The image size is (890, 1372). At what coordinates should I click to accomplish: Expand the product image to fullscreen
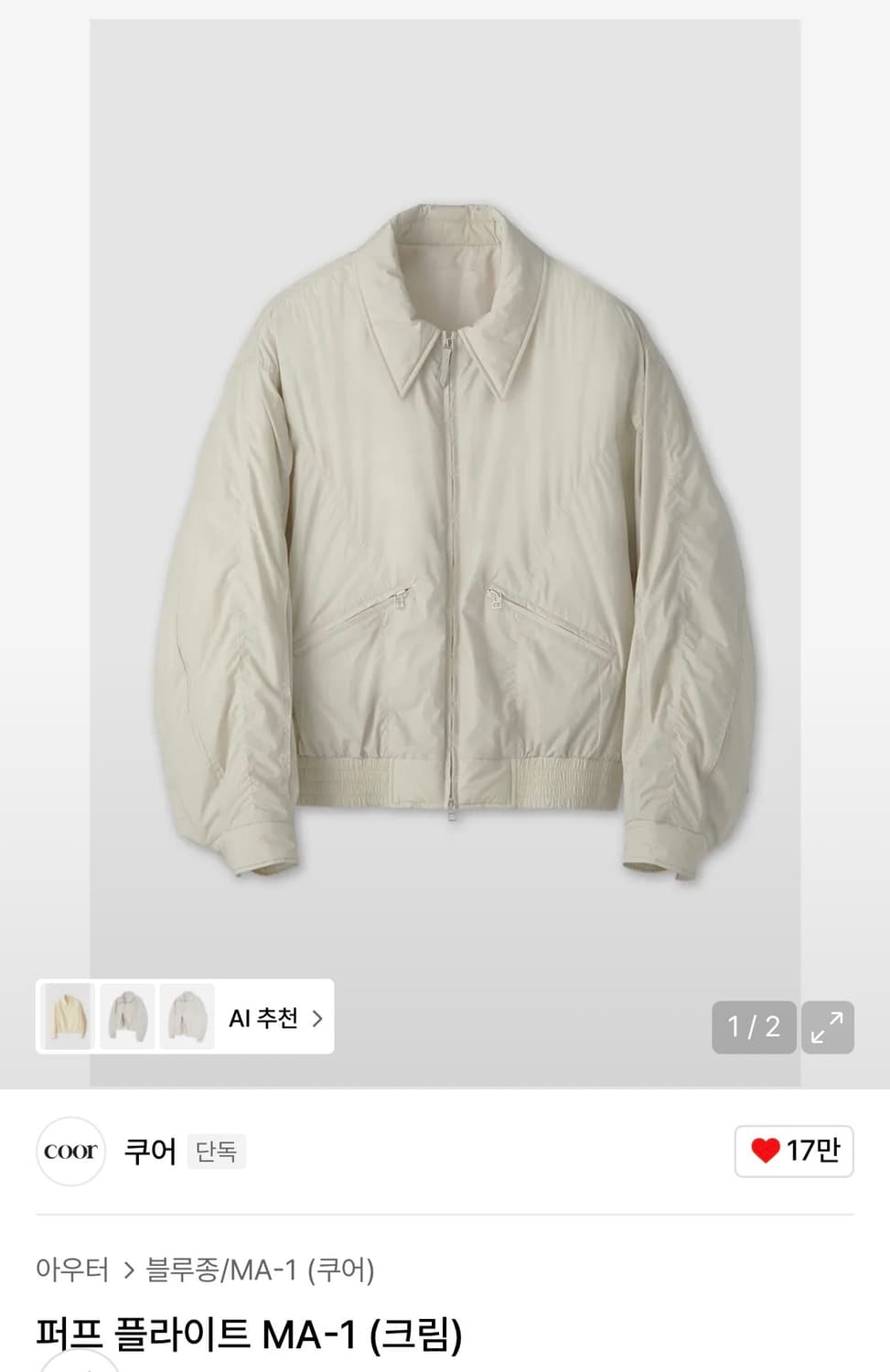(827, 1027)
